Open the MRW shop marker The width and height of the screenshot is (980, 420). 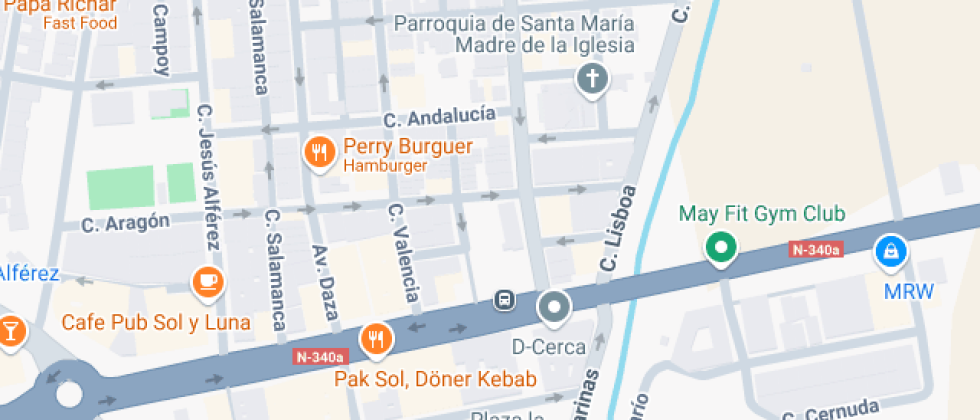(888, 251)
